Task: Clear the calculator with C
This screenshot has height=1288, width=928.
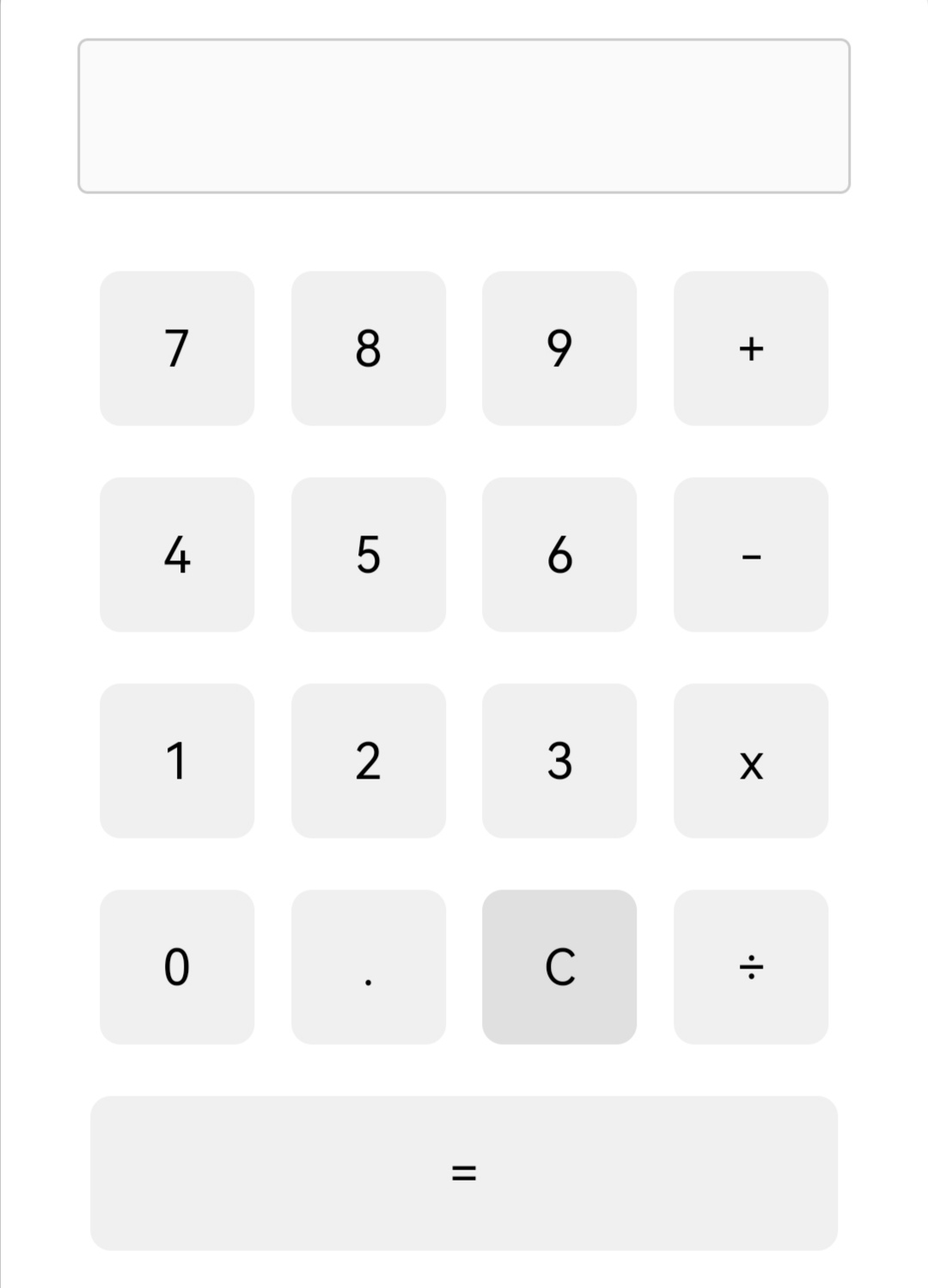Action: [559, 967]
